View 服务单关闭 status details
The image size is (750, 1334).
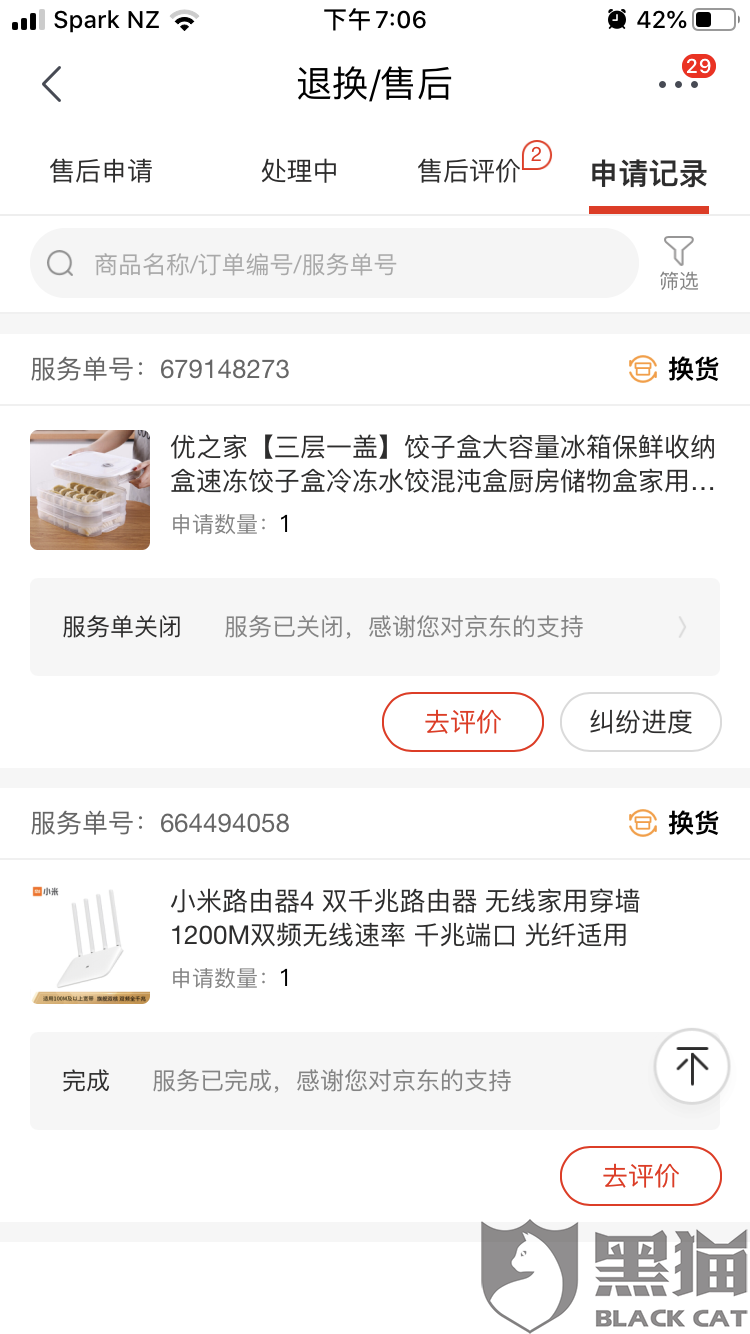click(374, 627)
